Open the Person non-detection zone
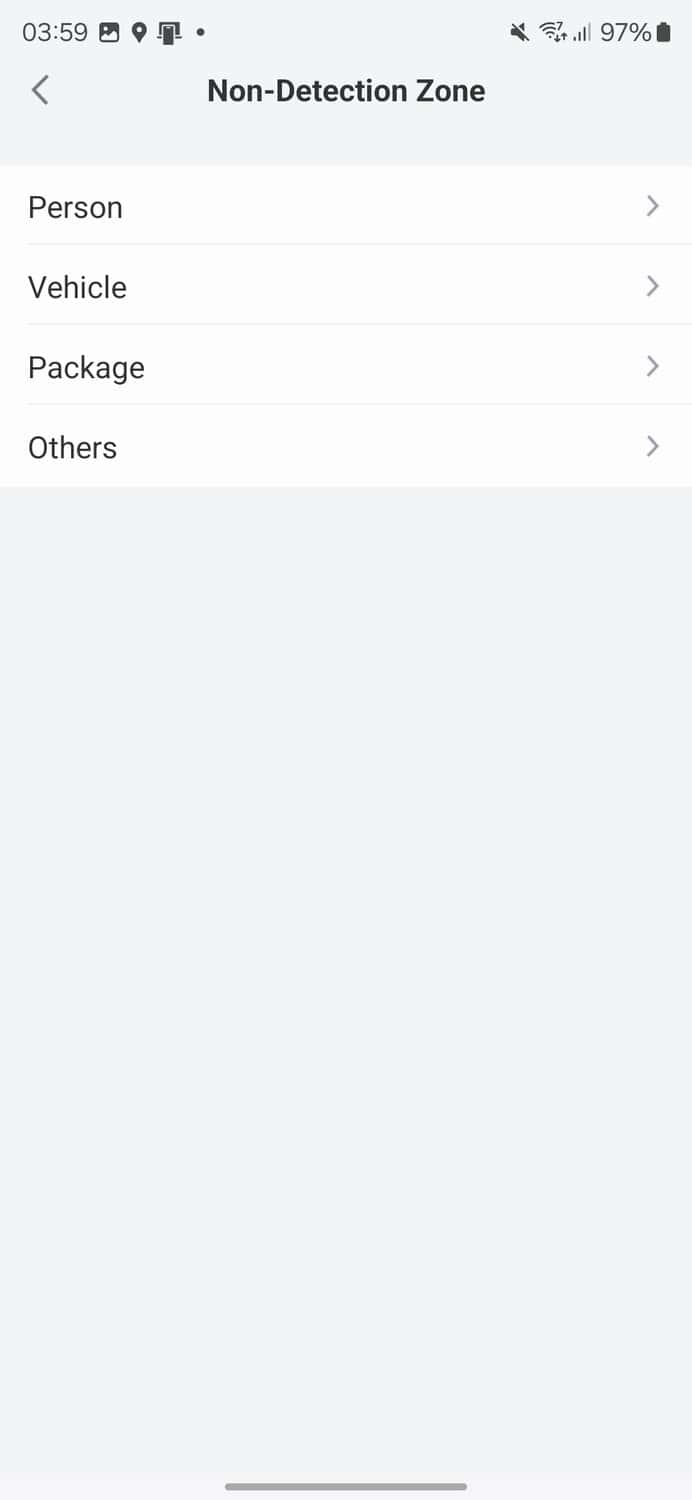The width and height of the screenshot is (692, 1500). click(345, 206)
